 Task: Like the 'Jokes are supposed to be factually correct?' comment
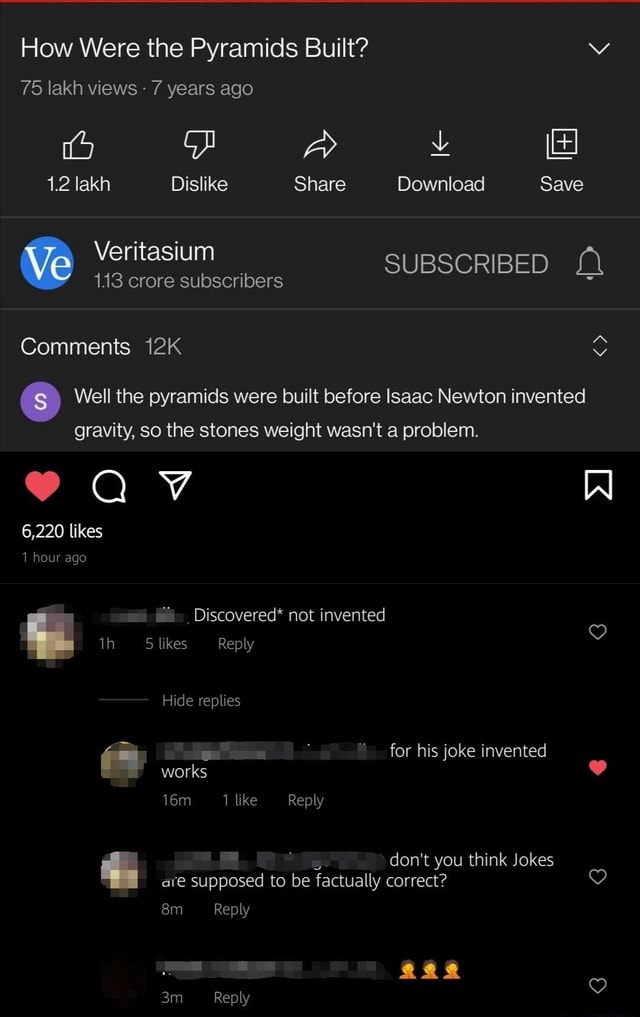click(597, 877)
